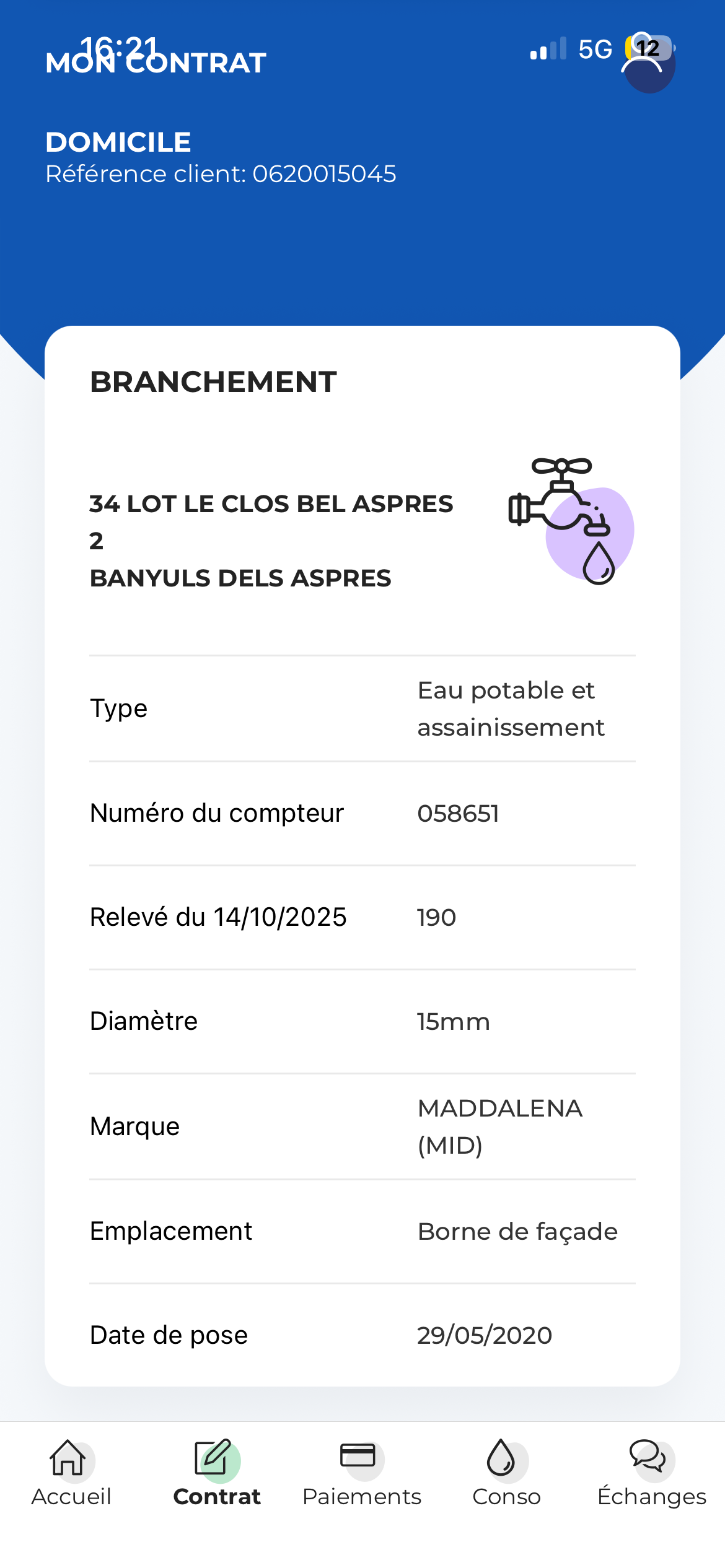This screenshot has width=725, height=1568.
Task: Select the Contrat tab
Action: [x=217, y=1473]
